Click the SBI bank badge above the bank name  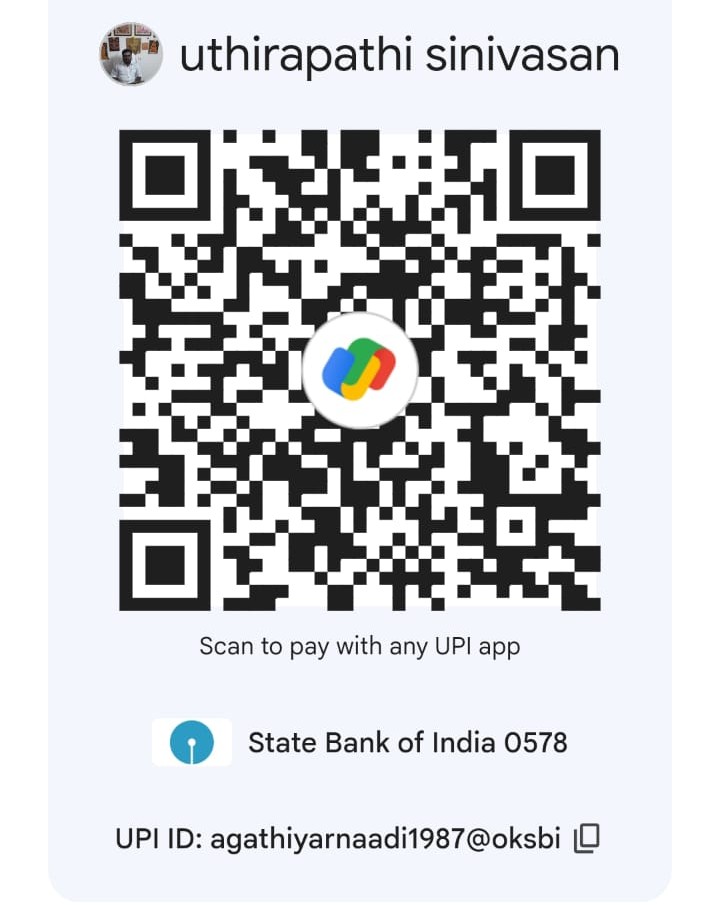(x=192, y=742)
